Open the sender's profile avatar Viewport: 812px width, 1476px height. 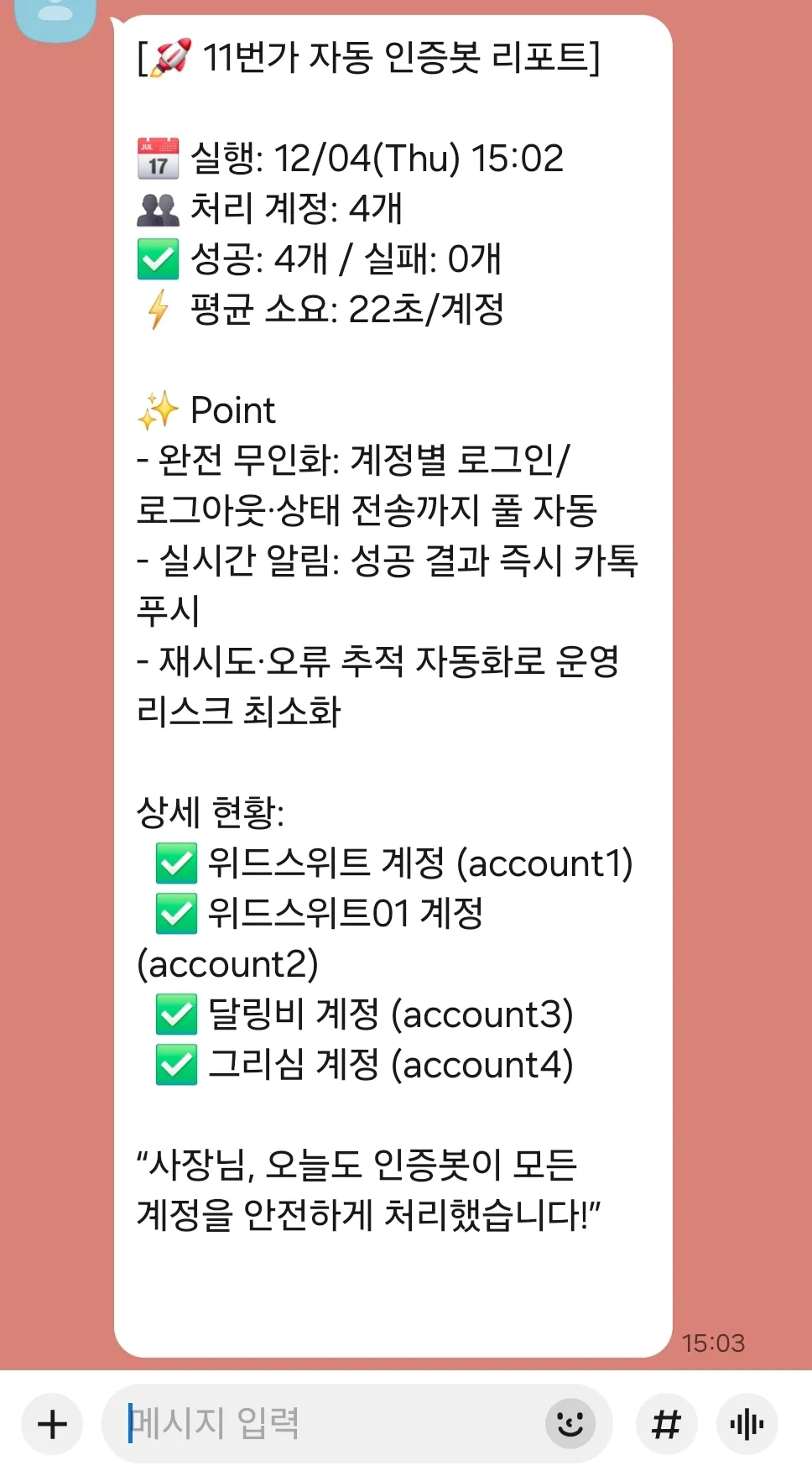pos(54,15)
